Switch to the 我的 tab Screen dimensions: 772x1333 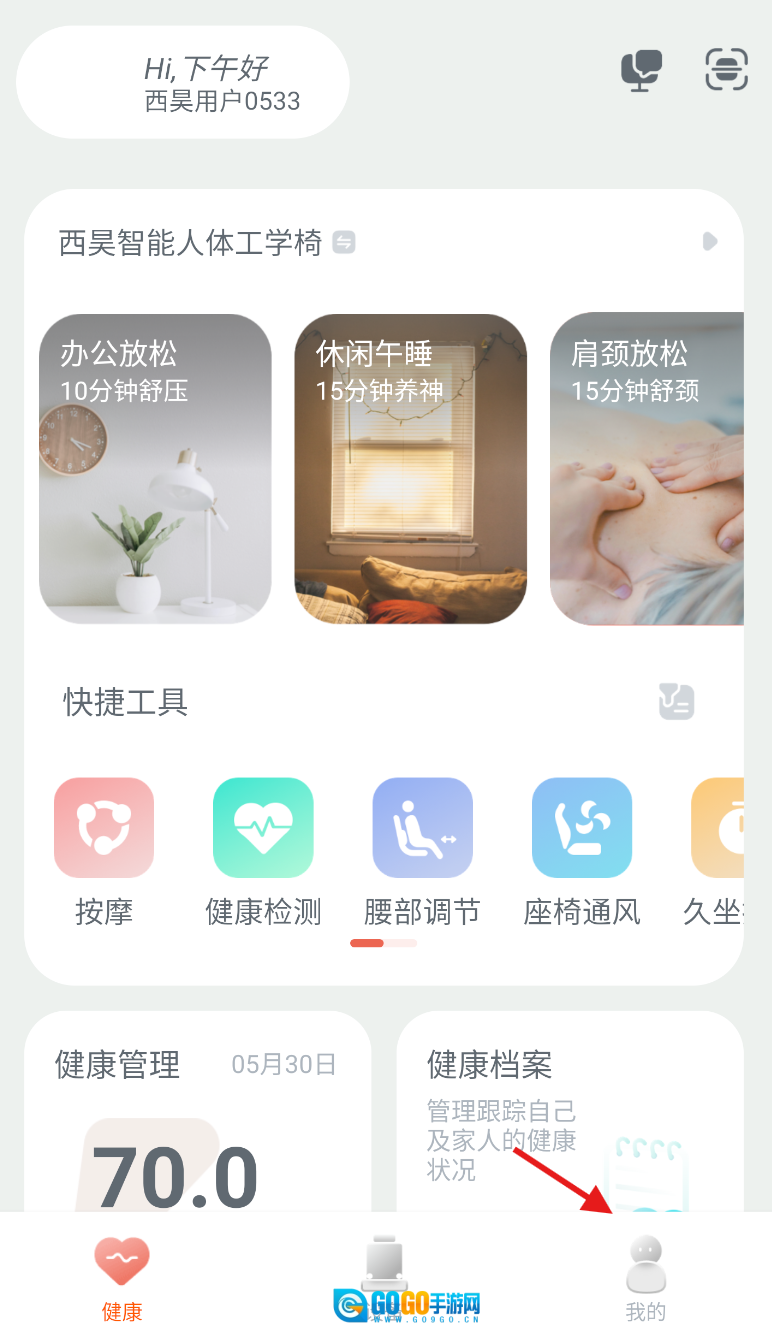tap(645, 1278)
